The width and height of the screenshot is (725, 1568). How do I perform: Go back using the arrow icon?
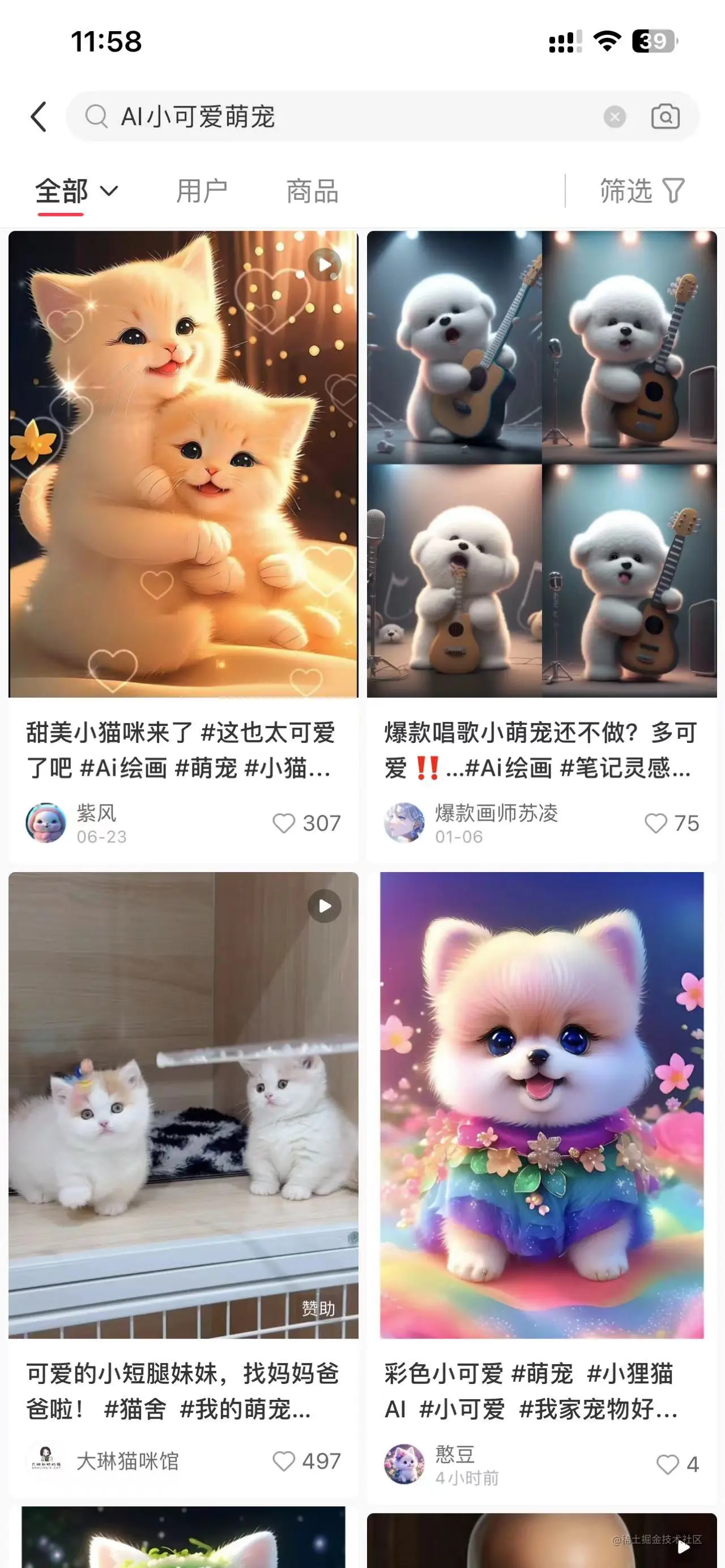[39, 116]
